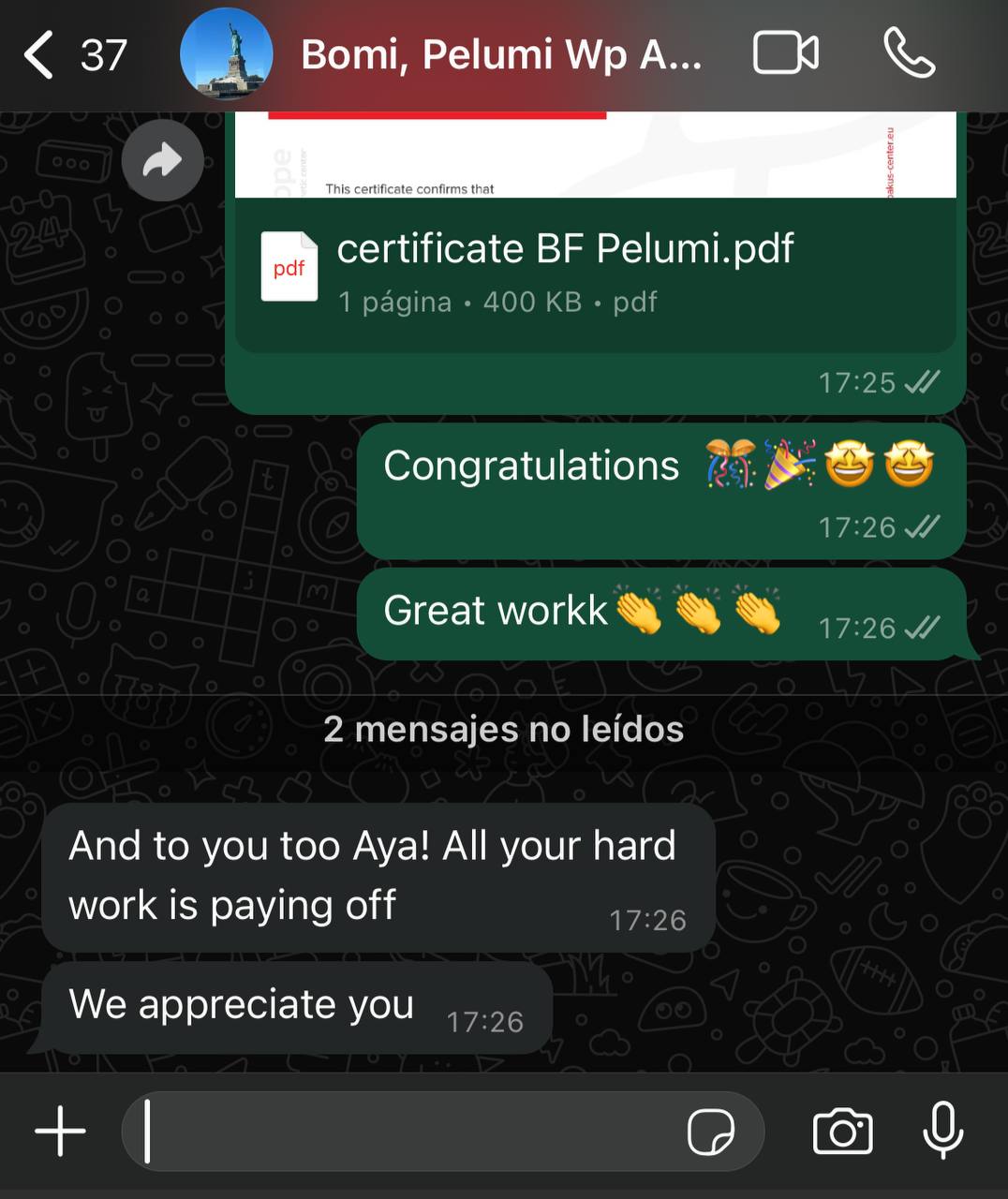Open the sticker picker
The width and height of the screenshot is (1008, 1199).
click(711, 1132)
